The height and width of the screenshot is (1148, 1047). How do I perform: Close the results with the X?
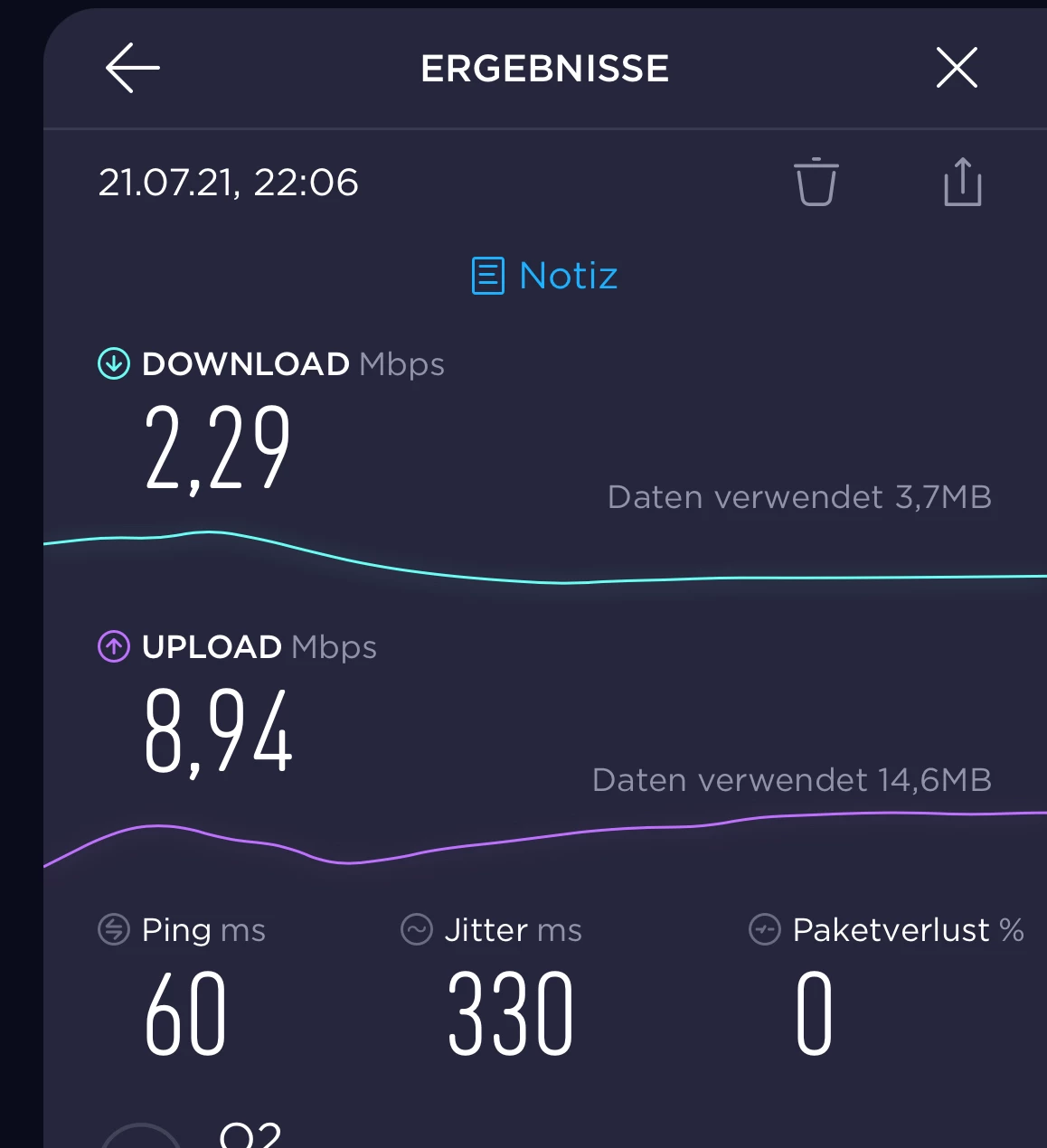pos(957,68)
